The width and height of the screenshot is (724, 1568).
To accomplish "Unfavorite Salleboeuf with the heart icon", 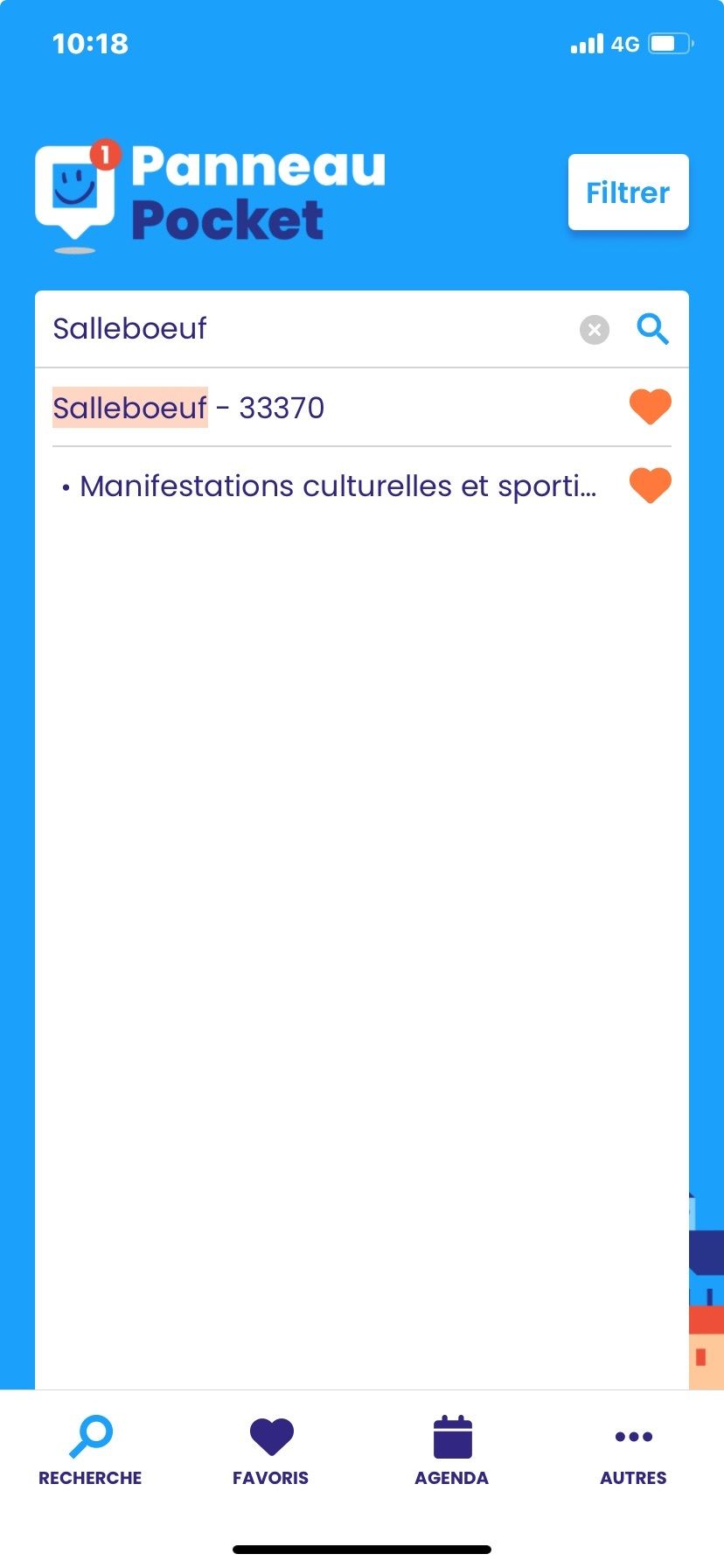I will point(650,407).
